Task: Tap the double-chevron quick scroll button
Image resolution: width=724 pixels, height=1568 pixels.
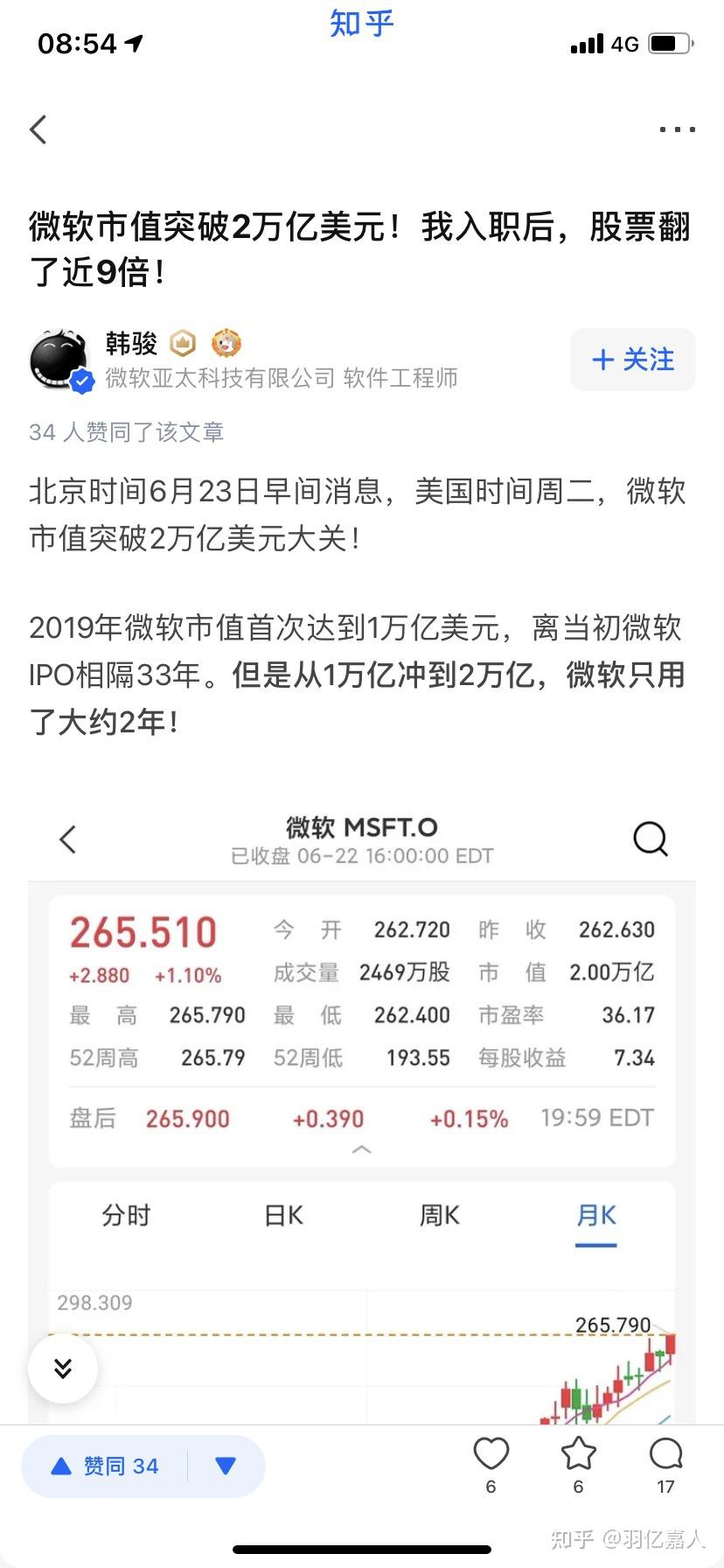Action: tap(62, 1368)
